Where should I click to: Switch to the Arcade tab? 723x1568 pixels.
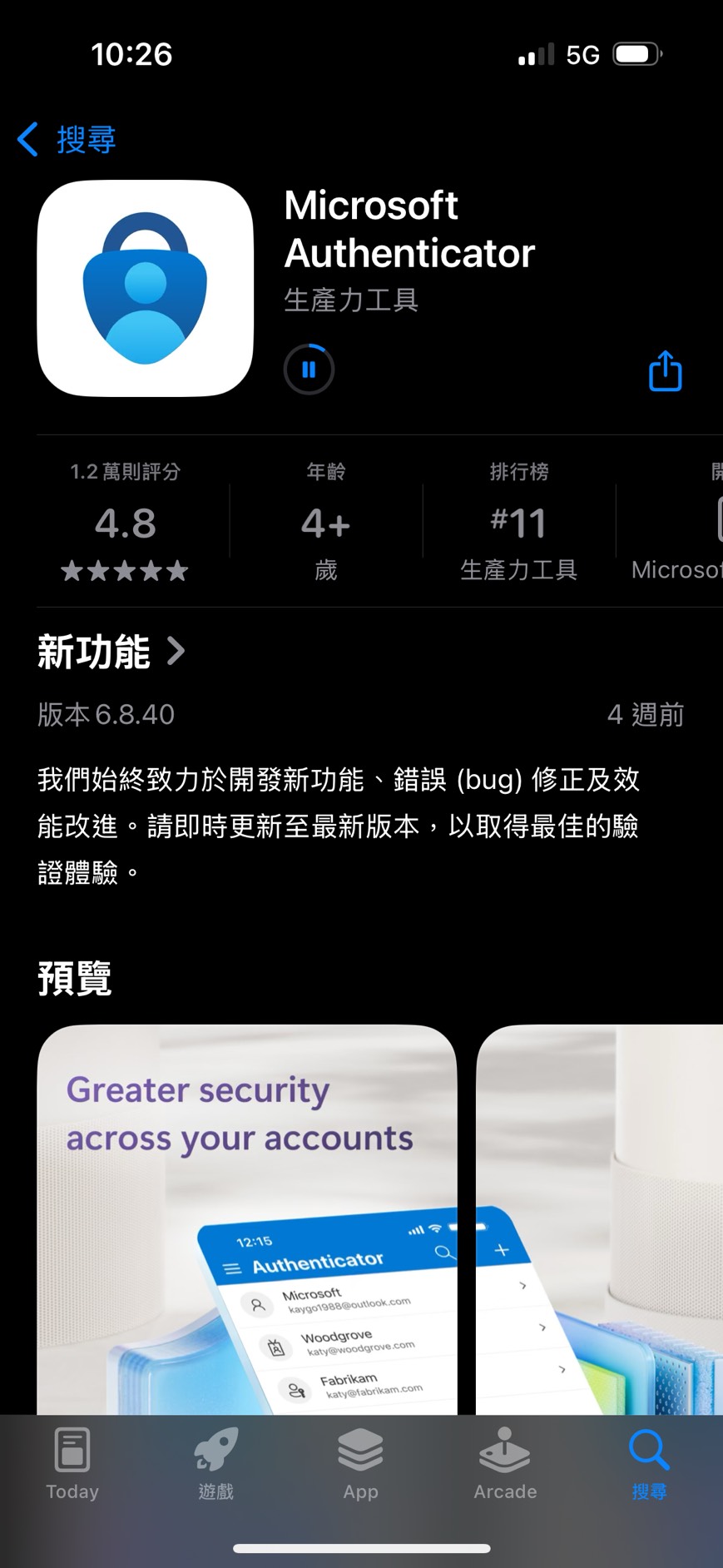[505, 1465]
